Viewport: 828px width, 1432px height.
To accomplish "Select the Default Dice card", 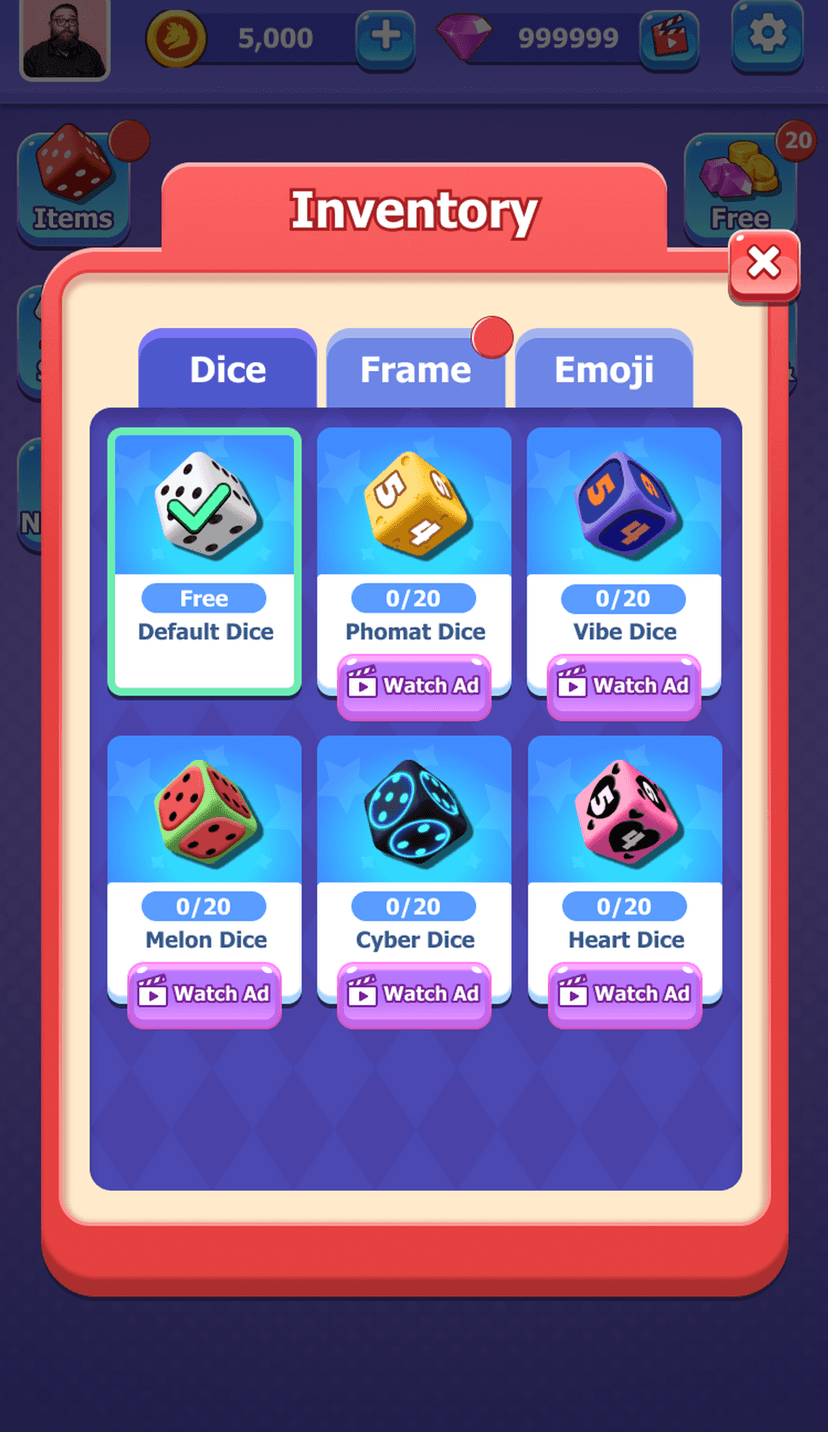I will pos(204,560).
